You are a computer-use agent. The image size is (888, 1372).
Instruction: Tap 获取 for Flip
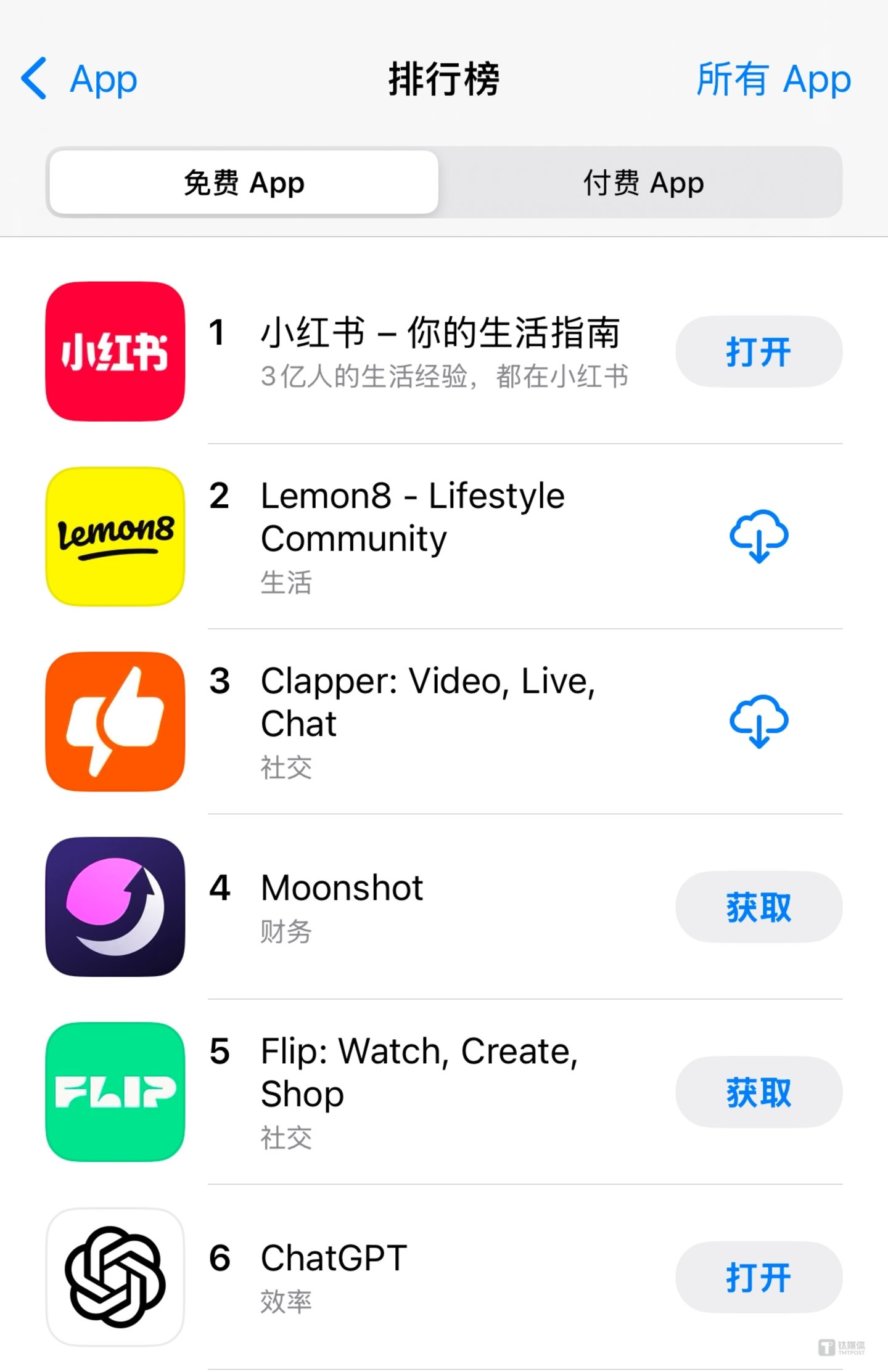click(758, 1092)
